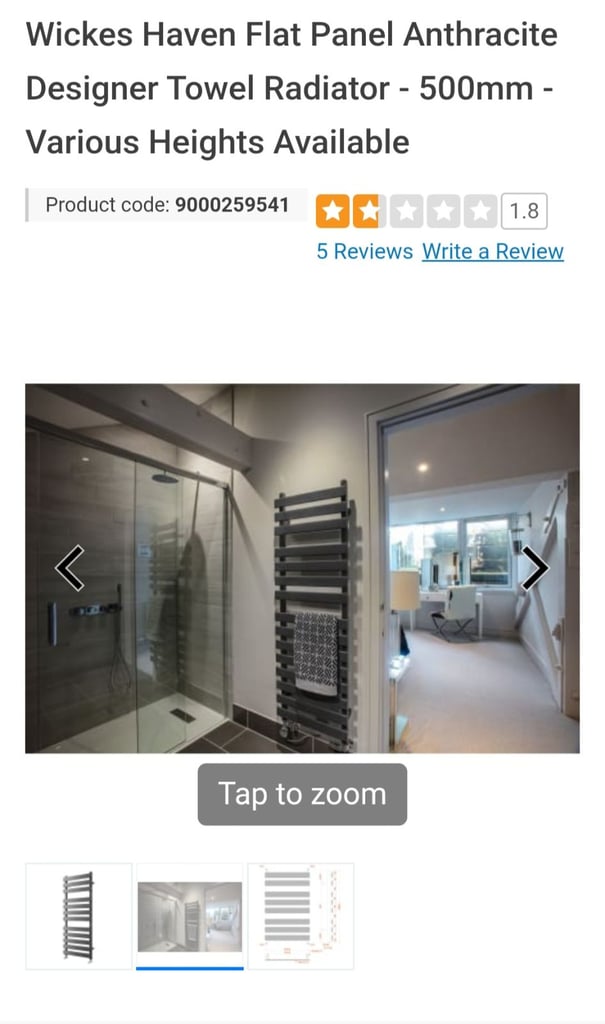Show the next product image
Viewport: 605px width, 1024px height.
pos(536,568)
